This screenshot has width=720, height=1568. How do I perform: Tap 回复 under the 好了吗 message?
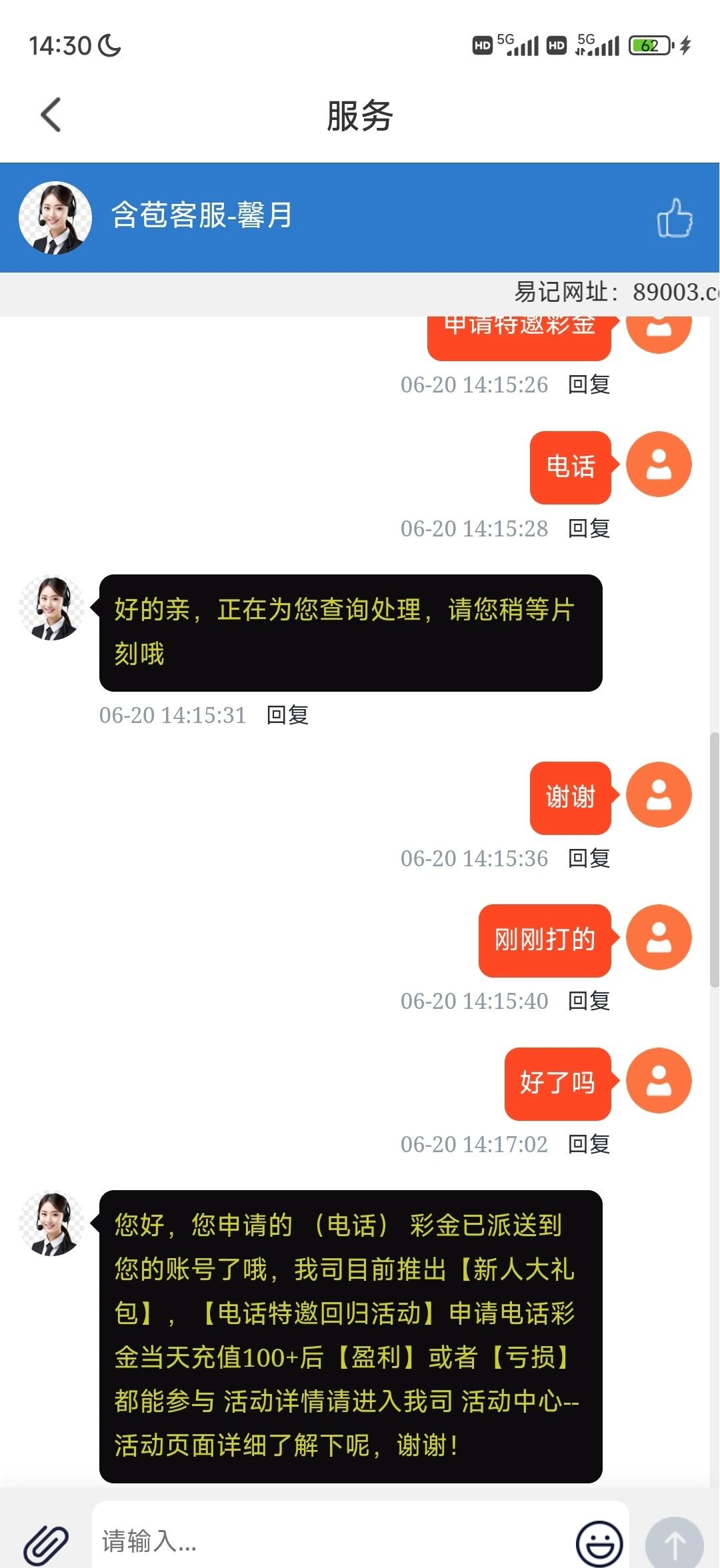pyautogui.click(x=589, y=1144)
